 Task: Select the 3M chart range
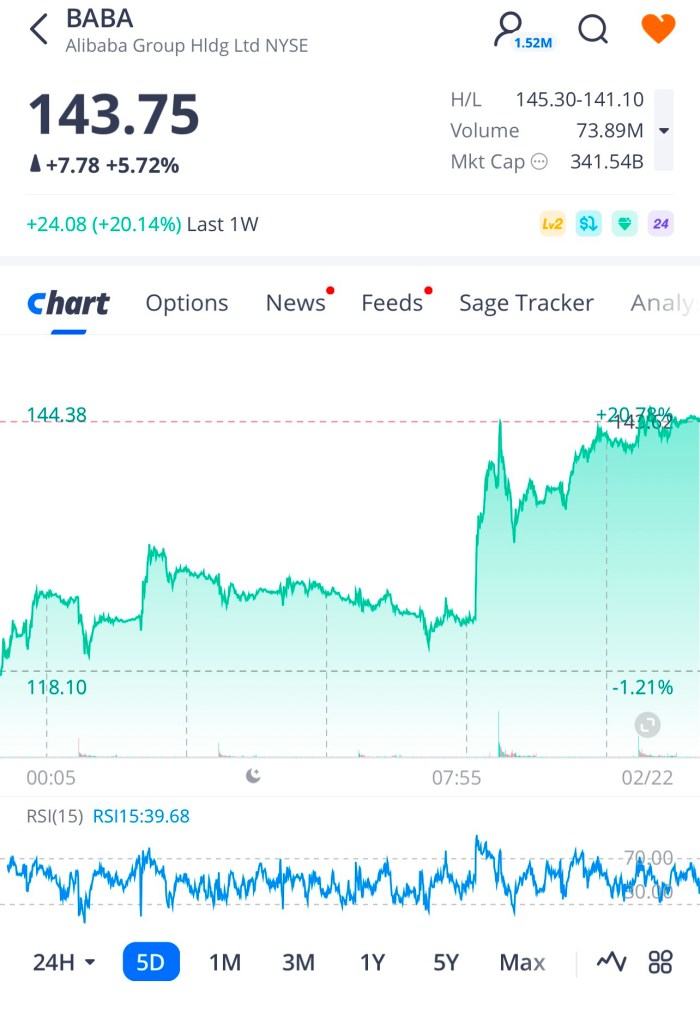tap(298, 962)
